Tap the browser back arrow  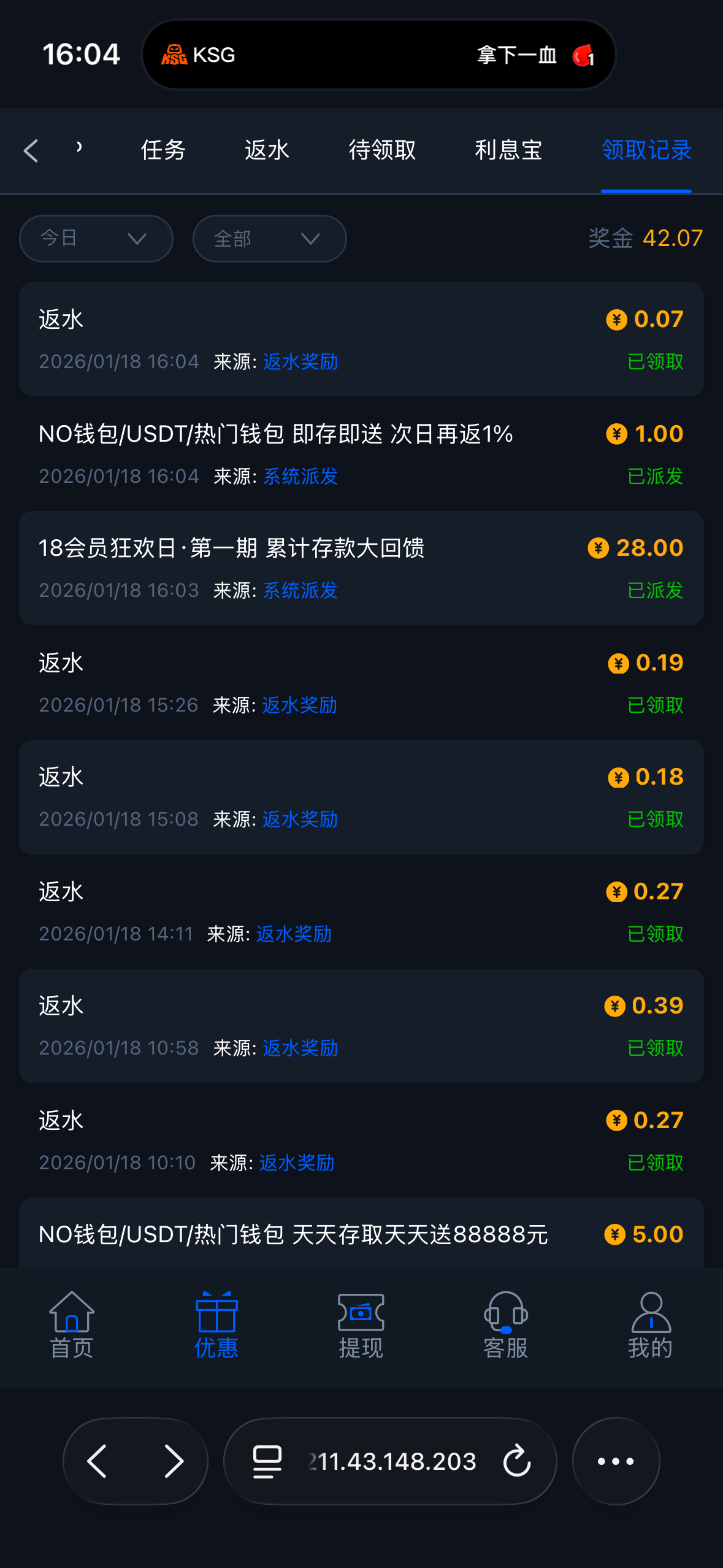click(x=98, y=1461)
